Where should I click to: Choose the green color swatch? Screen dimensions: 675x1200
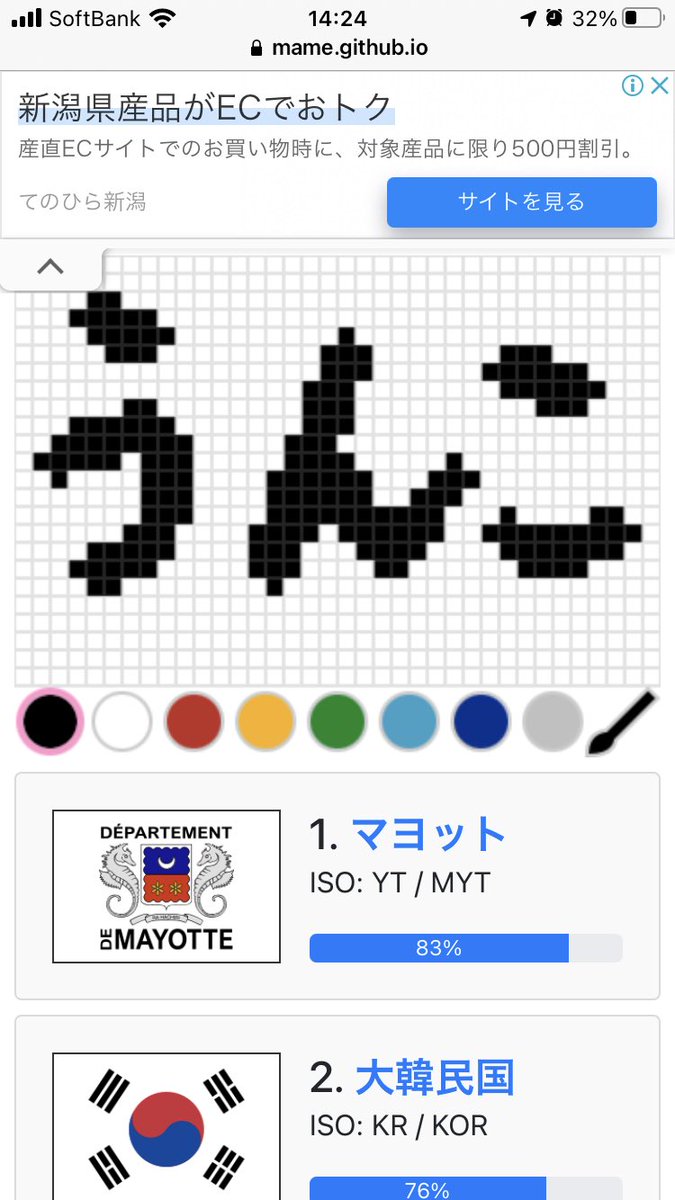click(x=338, y=721)
